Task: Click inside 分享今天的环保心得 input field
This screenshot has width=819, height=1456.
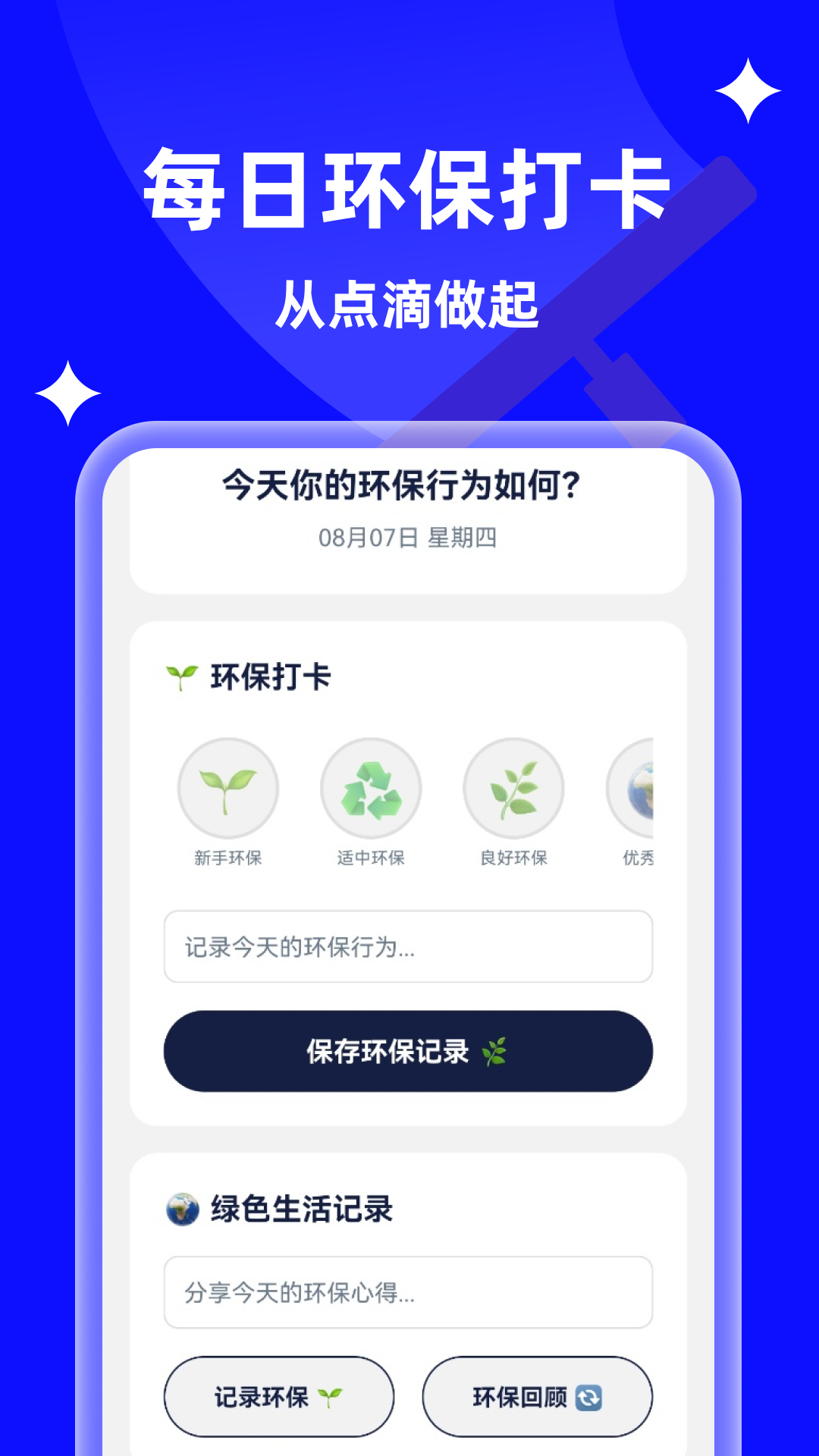Action: coord(408,1292)
